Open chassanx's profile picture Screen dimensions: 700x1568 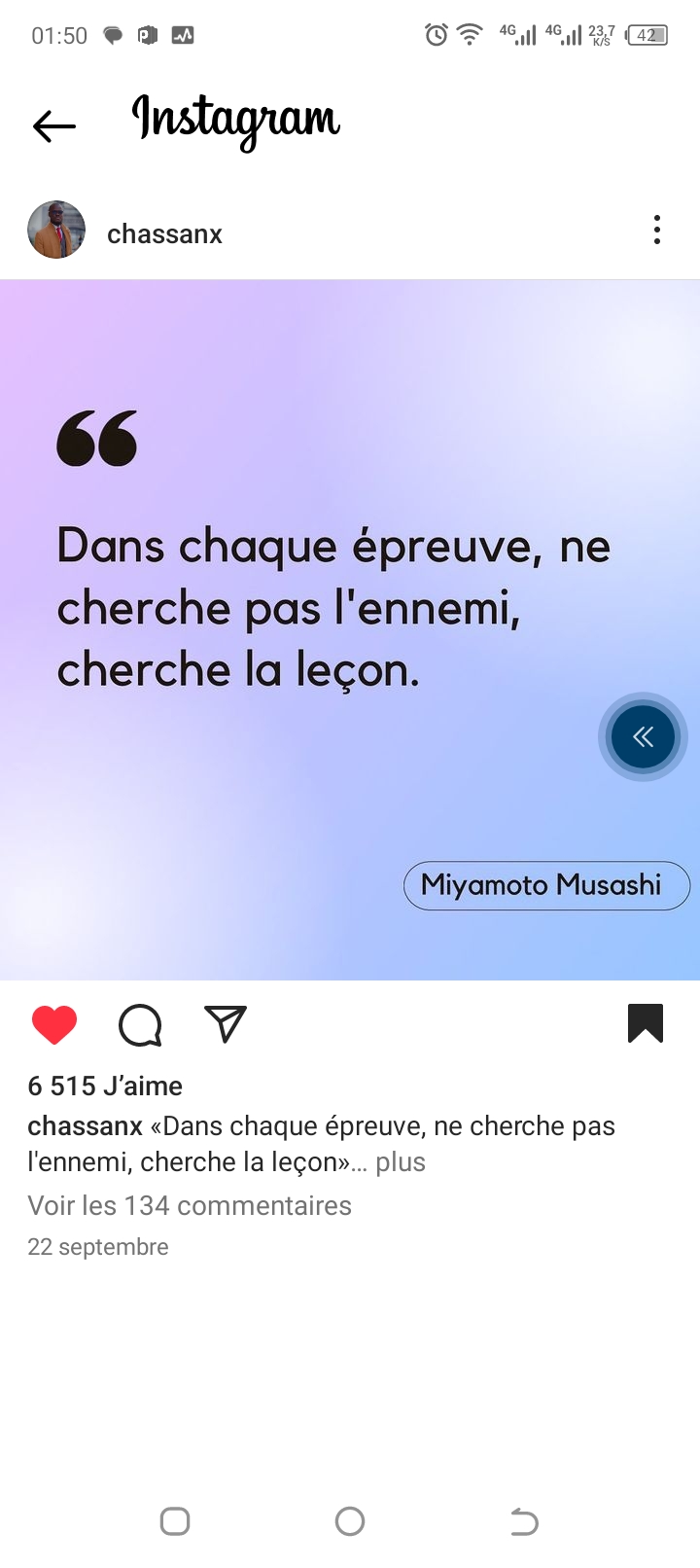(x=56, y=231)
